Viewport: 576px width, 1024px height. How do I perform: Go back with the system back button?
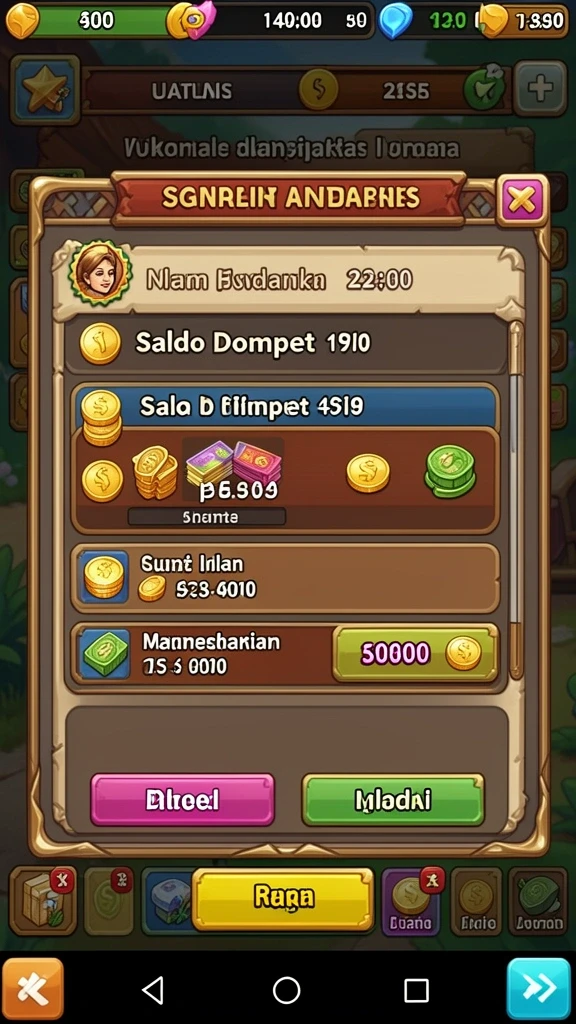pos(153,991)
